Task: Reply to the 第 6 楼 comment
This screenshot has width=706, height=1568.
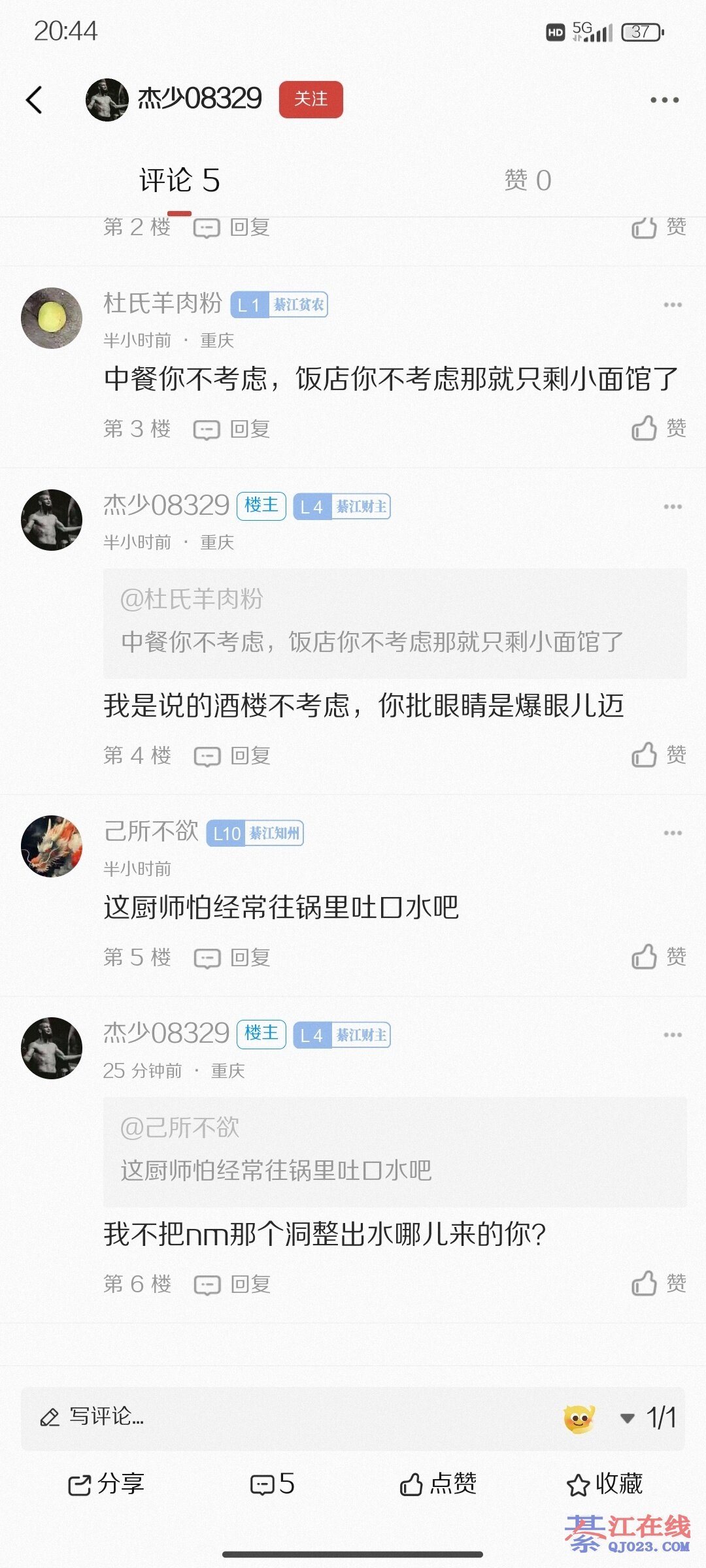Action: (x=233, y=1284)
